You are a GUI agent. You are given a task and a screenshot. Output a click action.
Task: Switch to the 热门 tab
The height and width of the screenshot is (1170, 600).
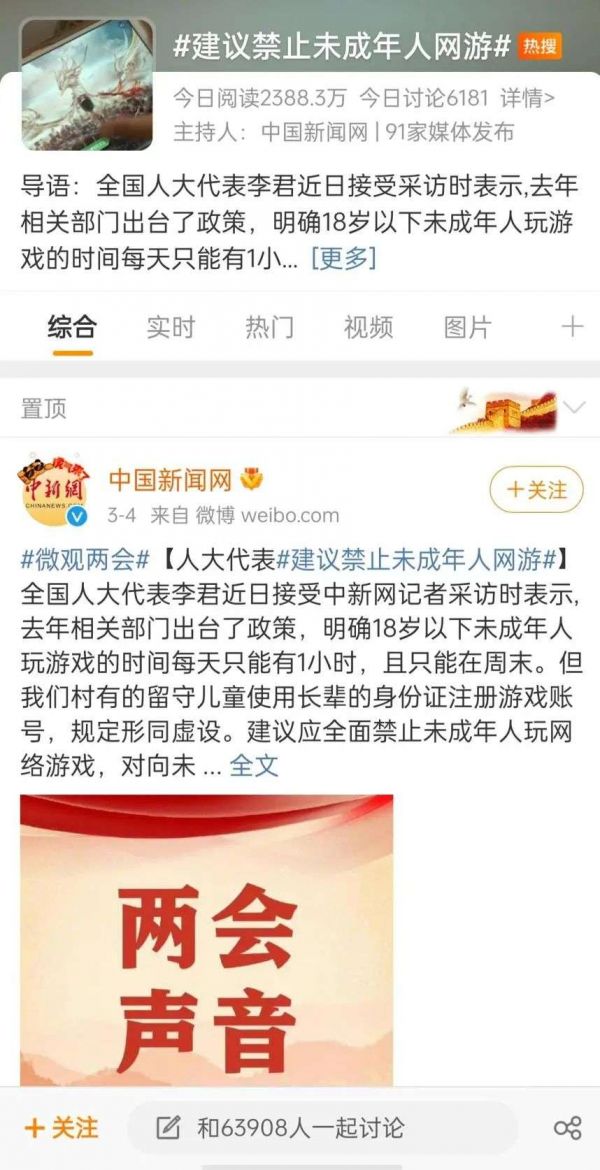pyautogui.click(x=270, y=327)
